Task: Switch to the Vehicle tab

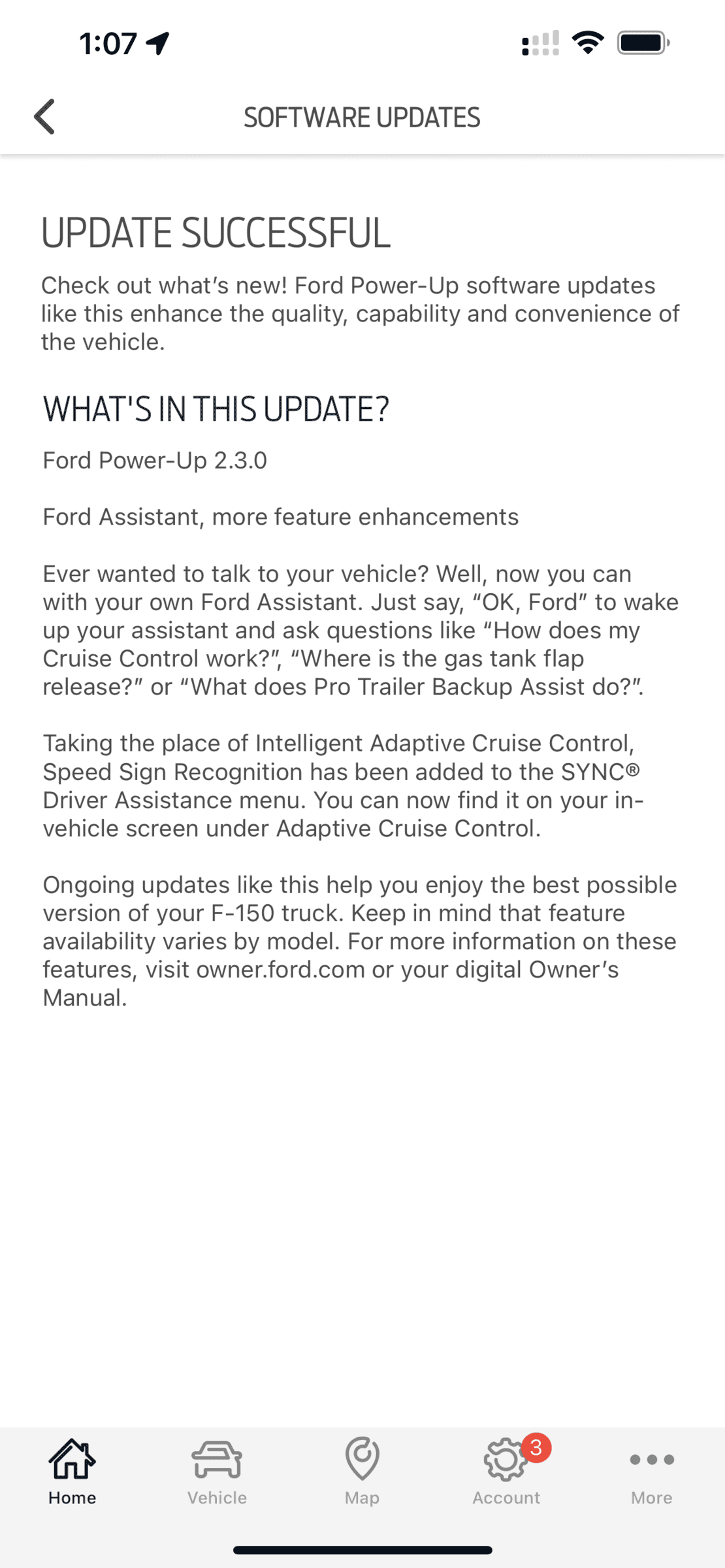Action: click(x=217, y=1497)
